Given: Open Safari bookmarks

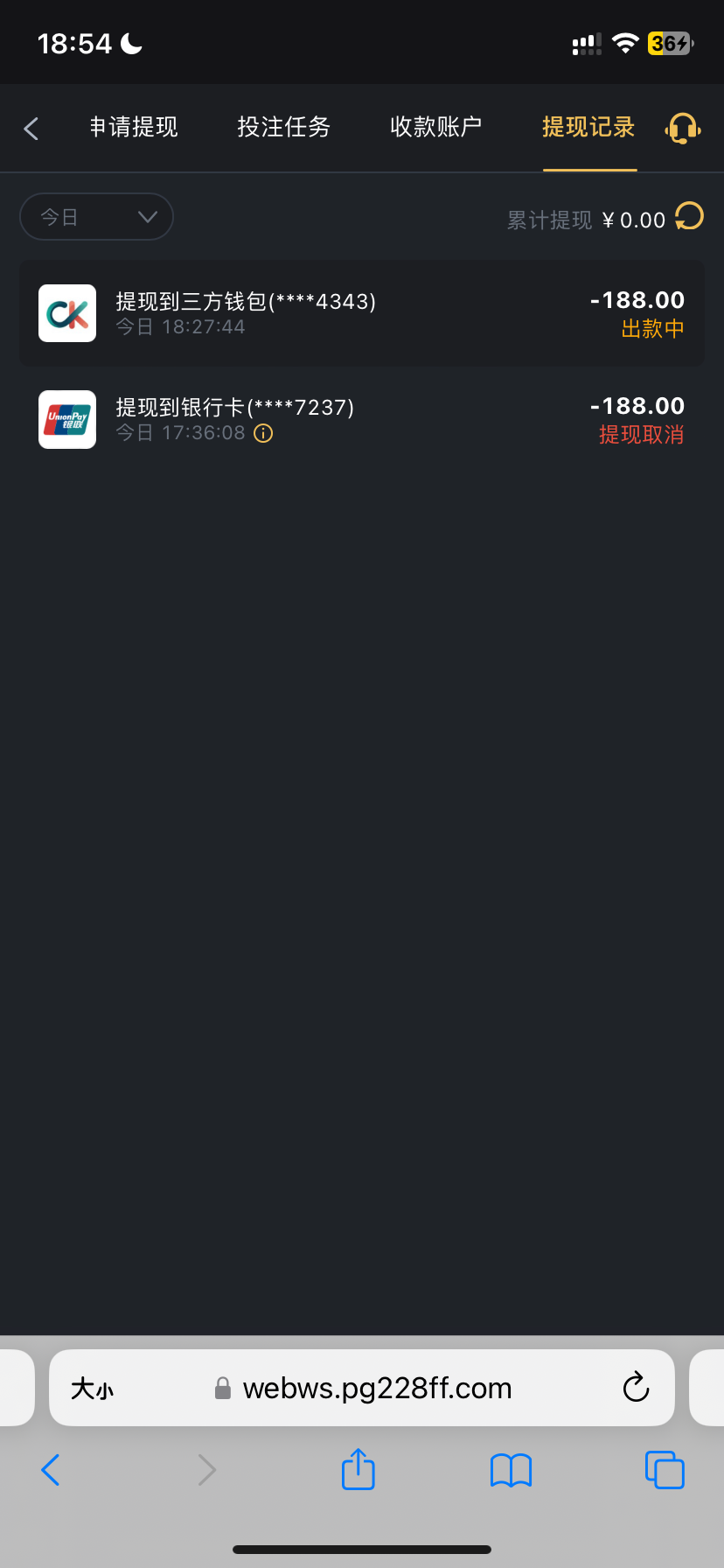Looking at the screenshot, I should pos(512,1471).
